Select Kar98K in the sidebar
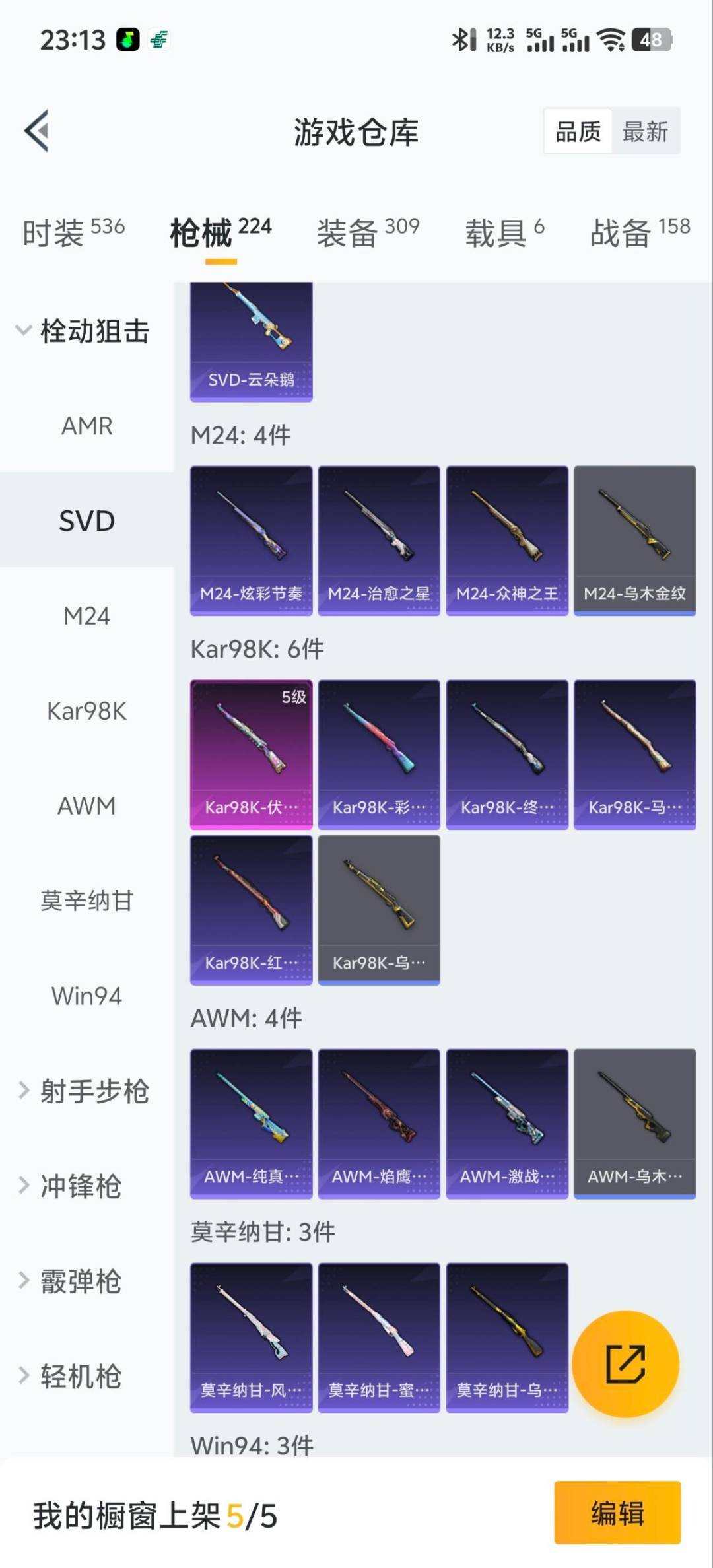Screen dimensions: 713x1568 (x=86, y=712)
